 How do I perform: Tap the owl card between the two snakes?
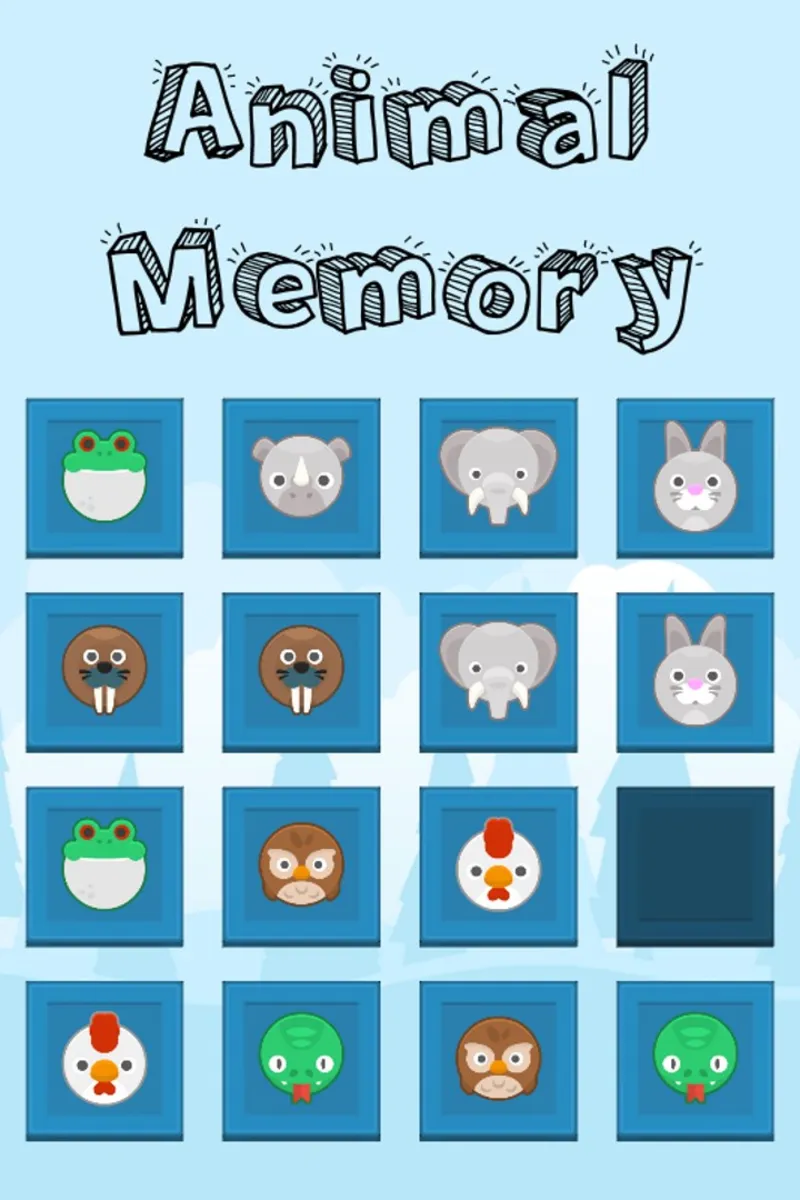498,1060
